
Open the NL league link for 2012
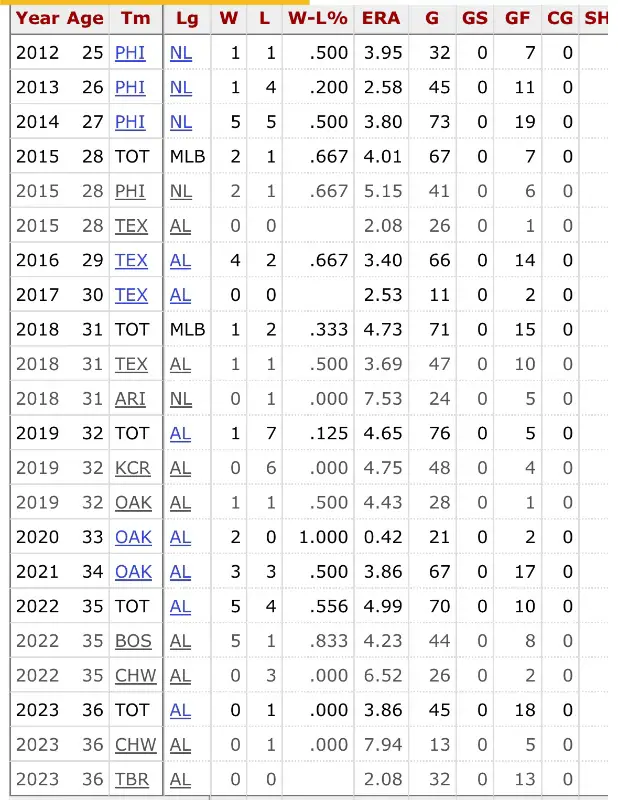click(181, 53)
